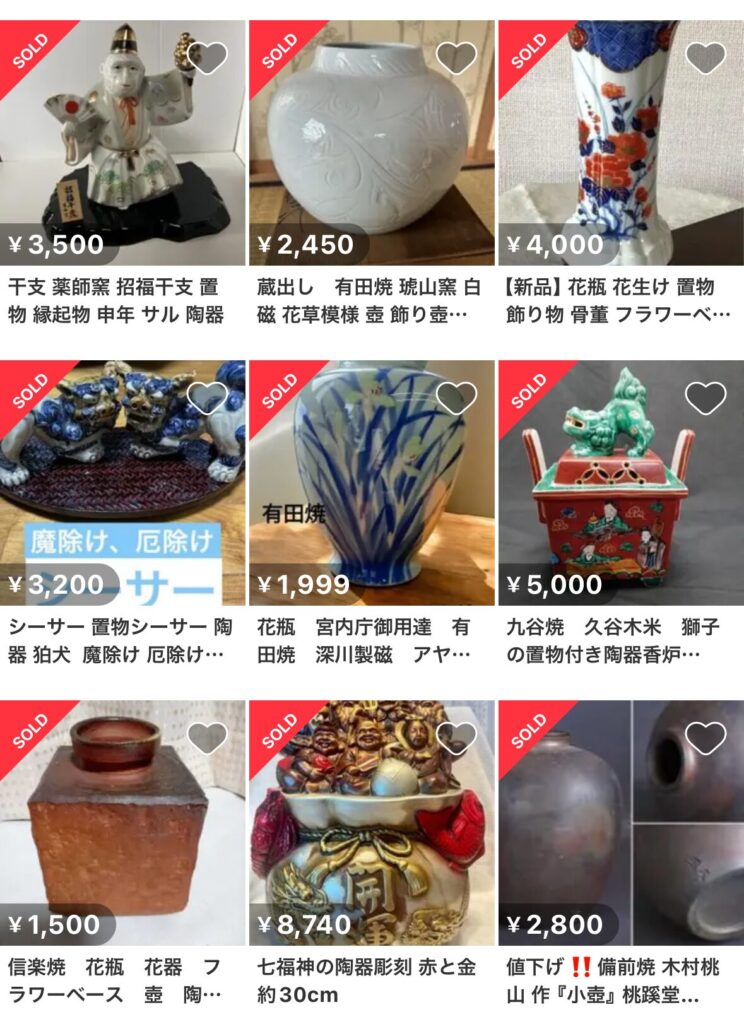The height and width of the screenshot is (1024, 744).
Task: Like the ¥3,500 monkey figurine item
Action: (x=208, y=58)
